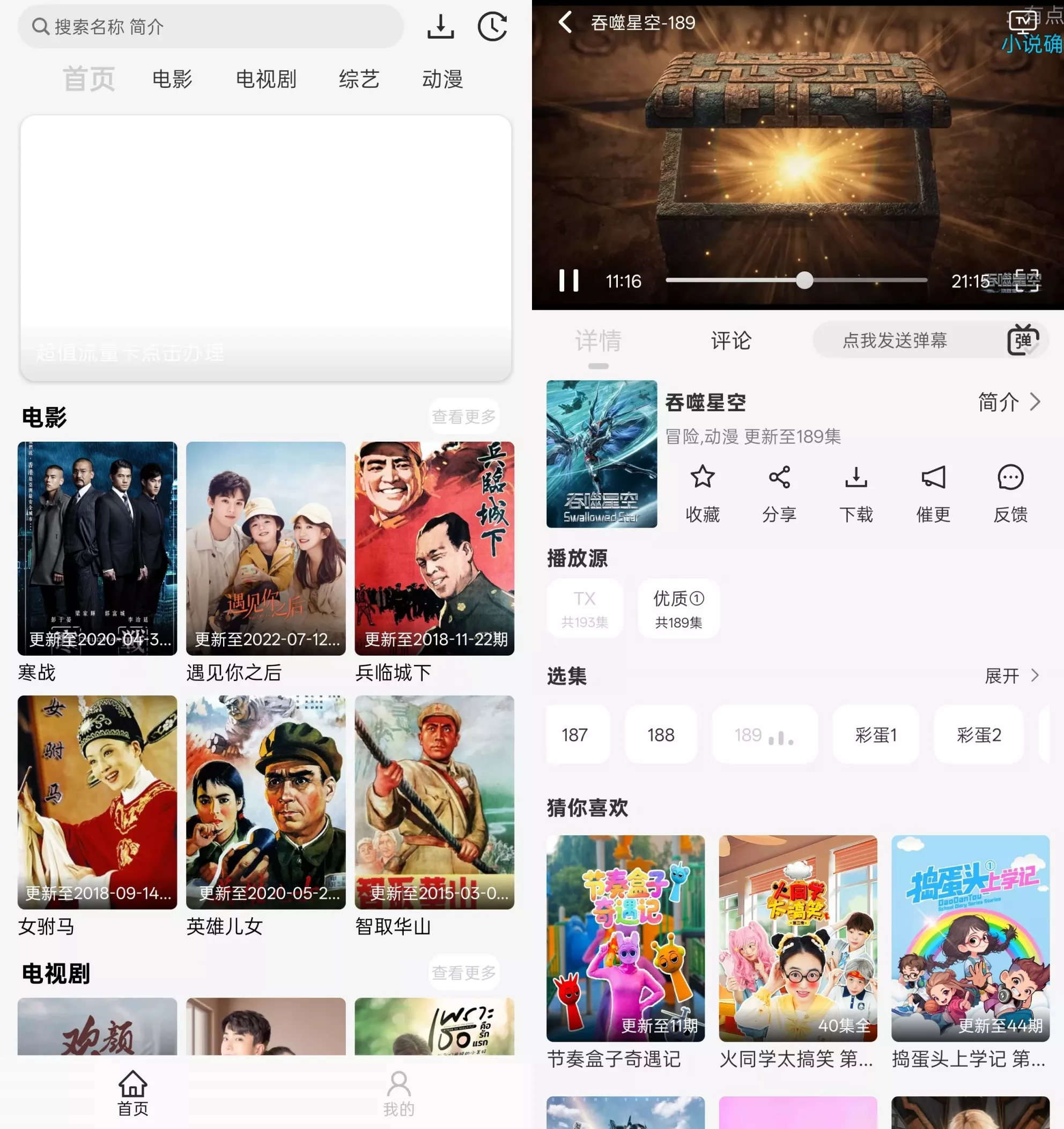The image size is (1064, 1129).
Task: Pause the playing video
Action: coord(568,280)
